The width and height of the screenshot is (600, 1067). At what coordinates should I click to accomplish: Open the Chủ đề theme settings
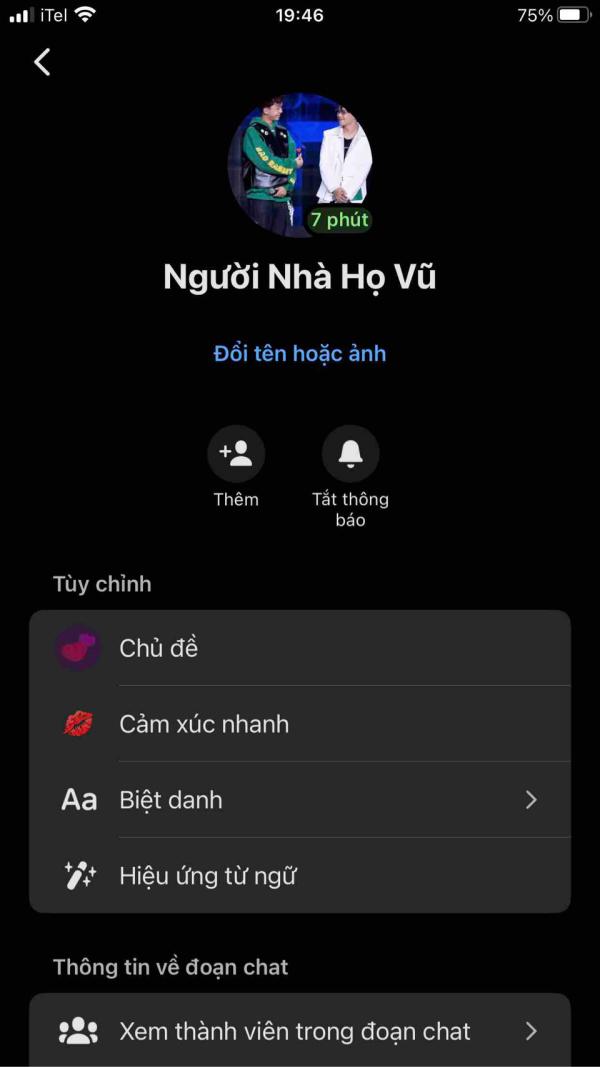point(300,648)
